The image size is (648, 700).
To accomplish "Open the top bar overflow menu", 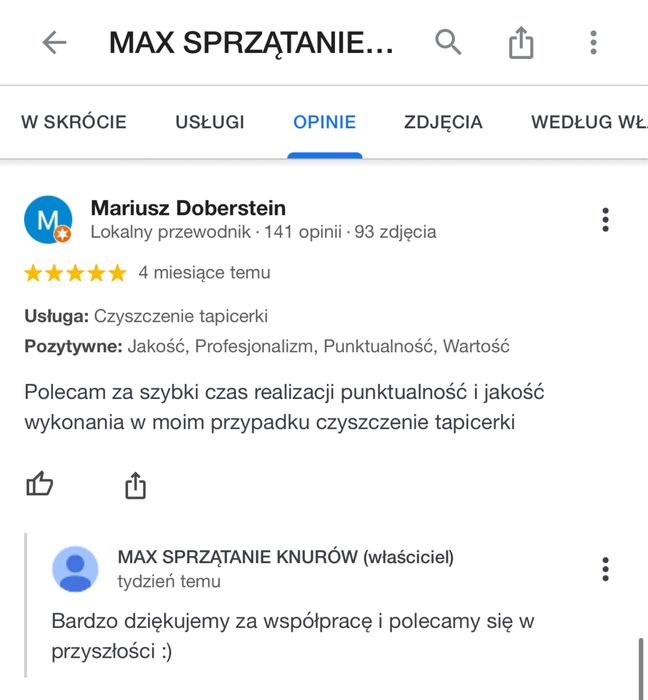I will pyautogui.click(x=593, y=42).
